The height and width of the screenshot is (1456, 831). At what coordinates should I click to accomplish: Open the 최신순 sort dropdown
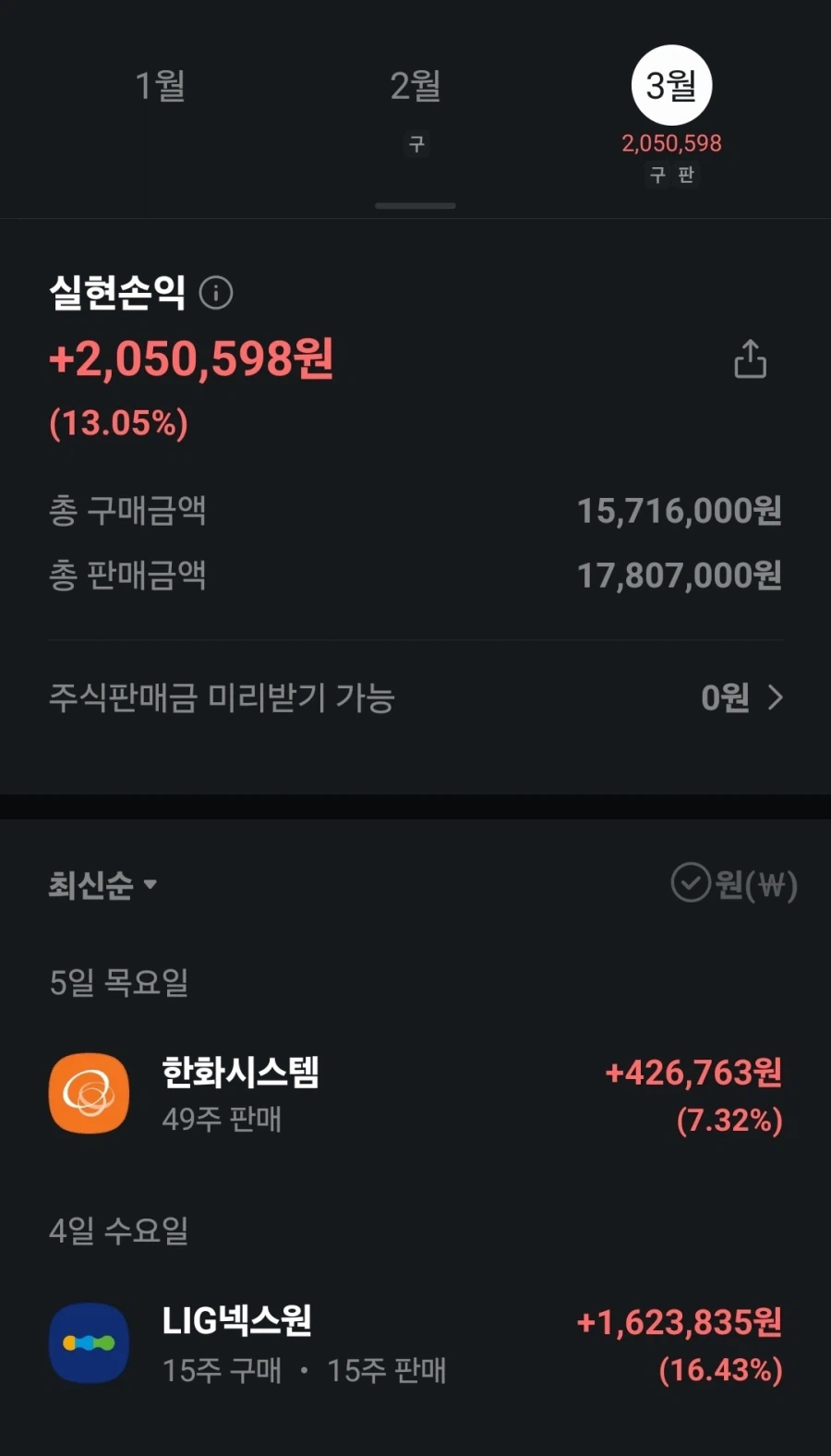(102, 885)
